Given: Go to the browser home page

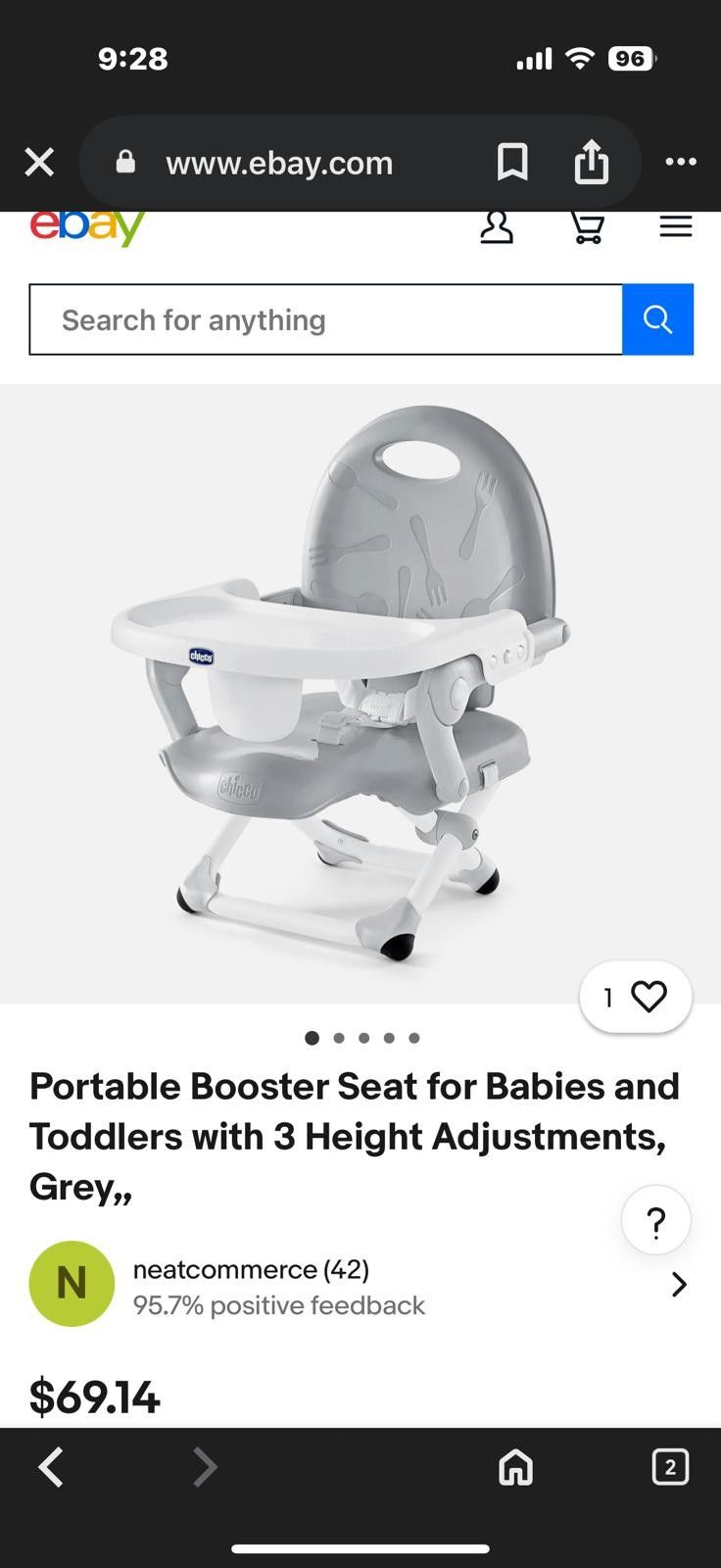Looking at the screenshot, I should 515,1467.
